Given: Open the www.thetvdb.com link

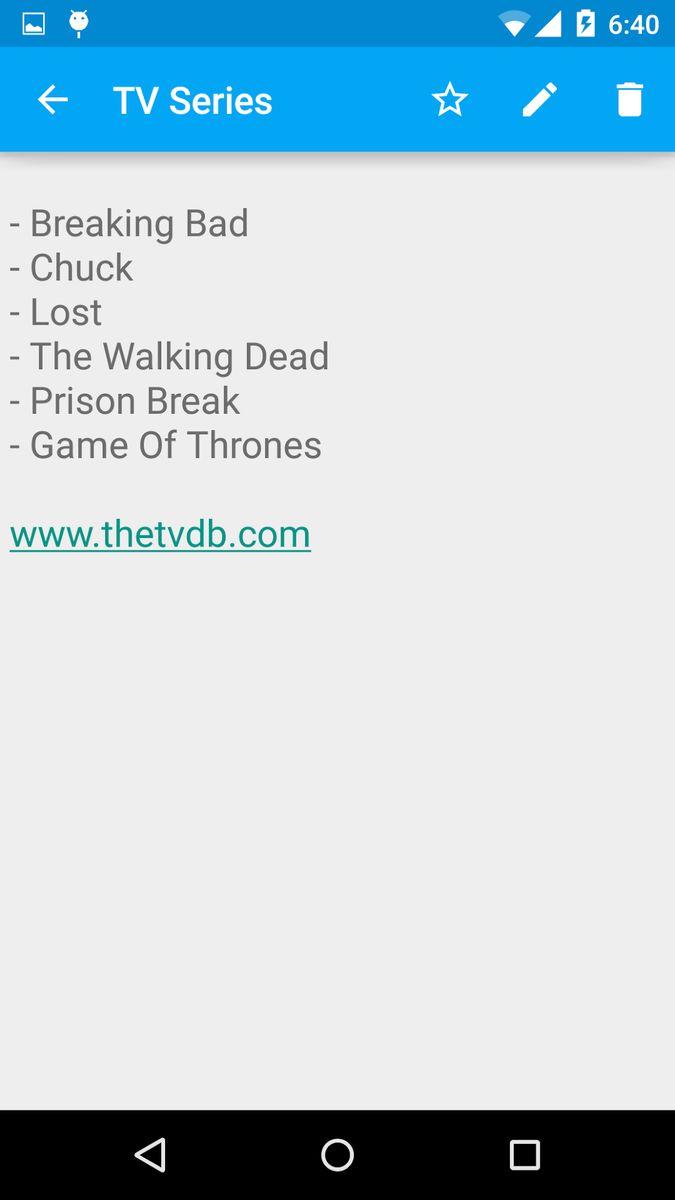Looking at the screenshot, I should pyautogui.click(x=160, y=534).
